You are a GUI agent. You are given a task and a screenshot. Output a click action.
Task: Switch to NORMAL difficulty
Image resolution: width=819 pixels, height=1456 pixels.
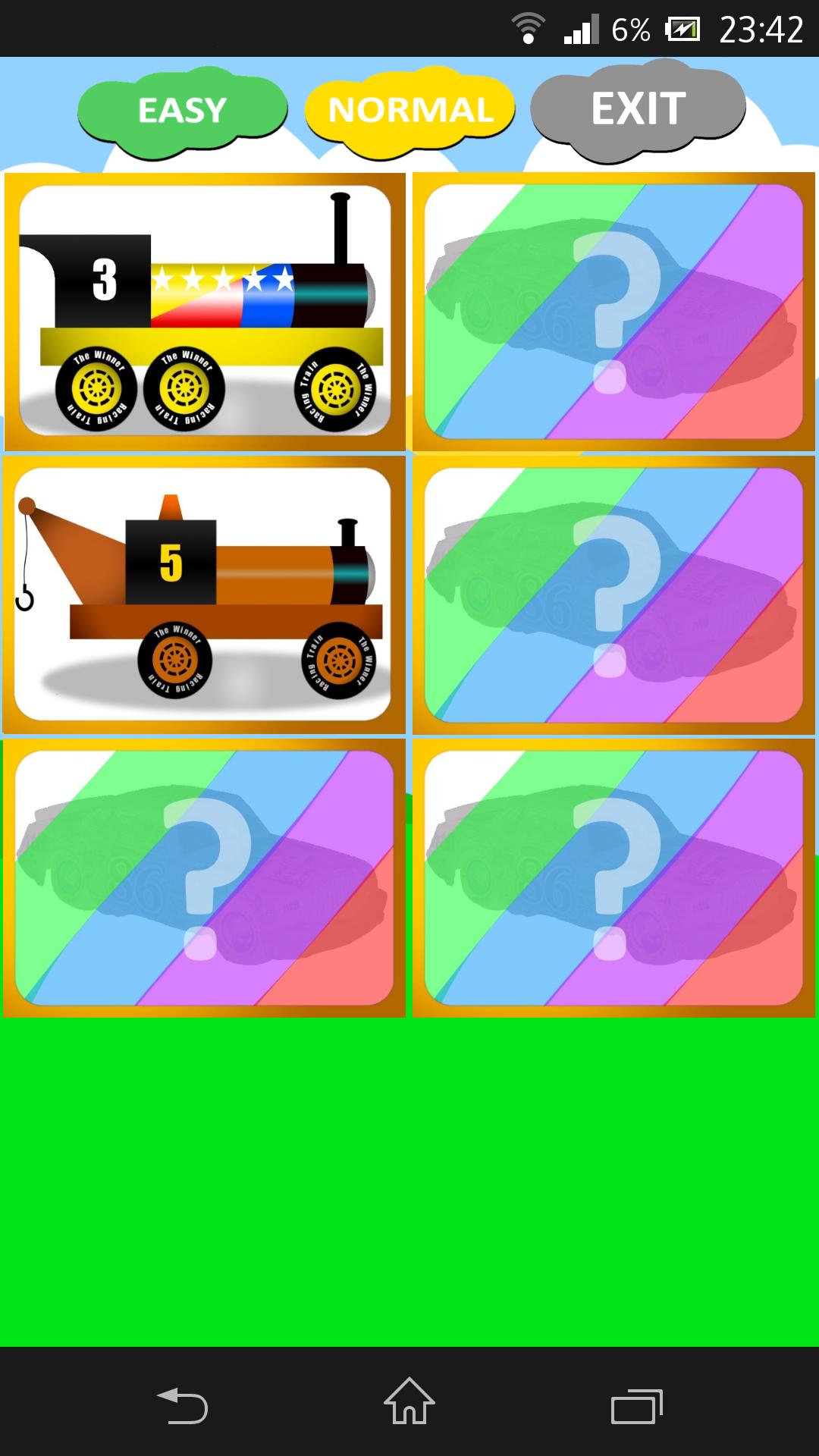pos(409,111)
